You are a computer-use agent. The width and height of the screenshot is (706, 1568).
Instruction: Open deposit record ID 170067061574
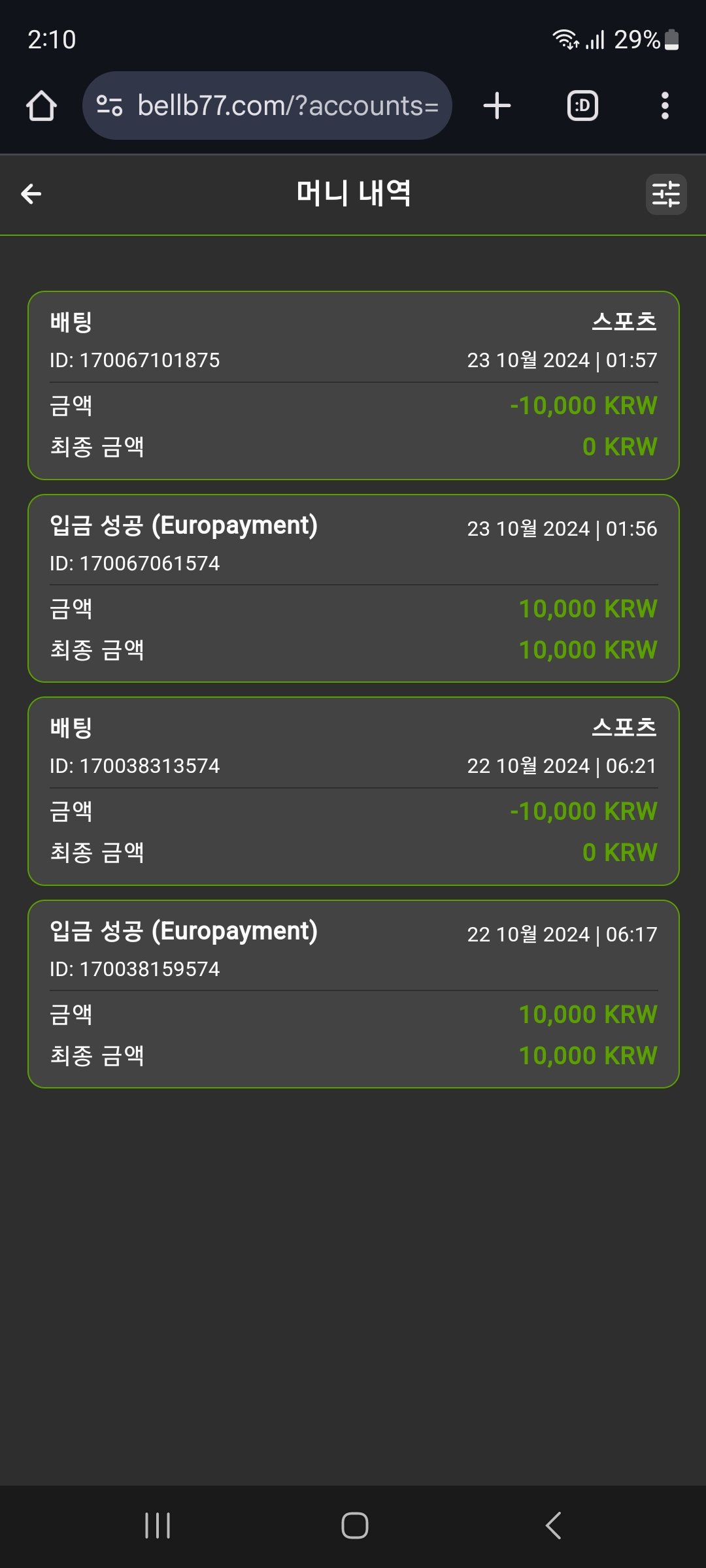353,588
